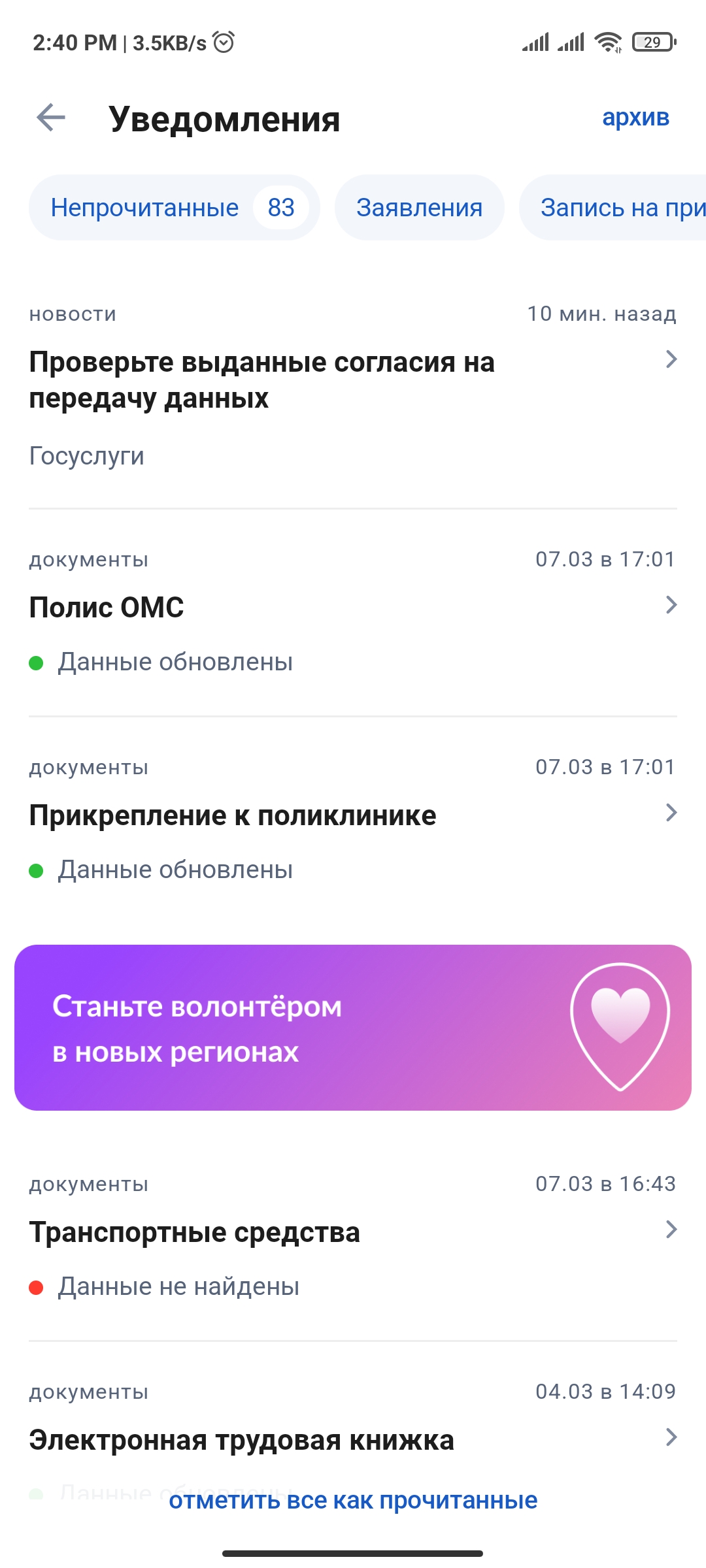This screenshot has width=706, height=1568.
Task: Tap the Станьте волонтёром banner
Action: (353, 1028)
